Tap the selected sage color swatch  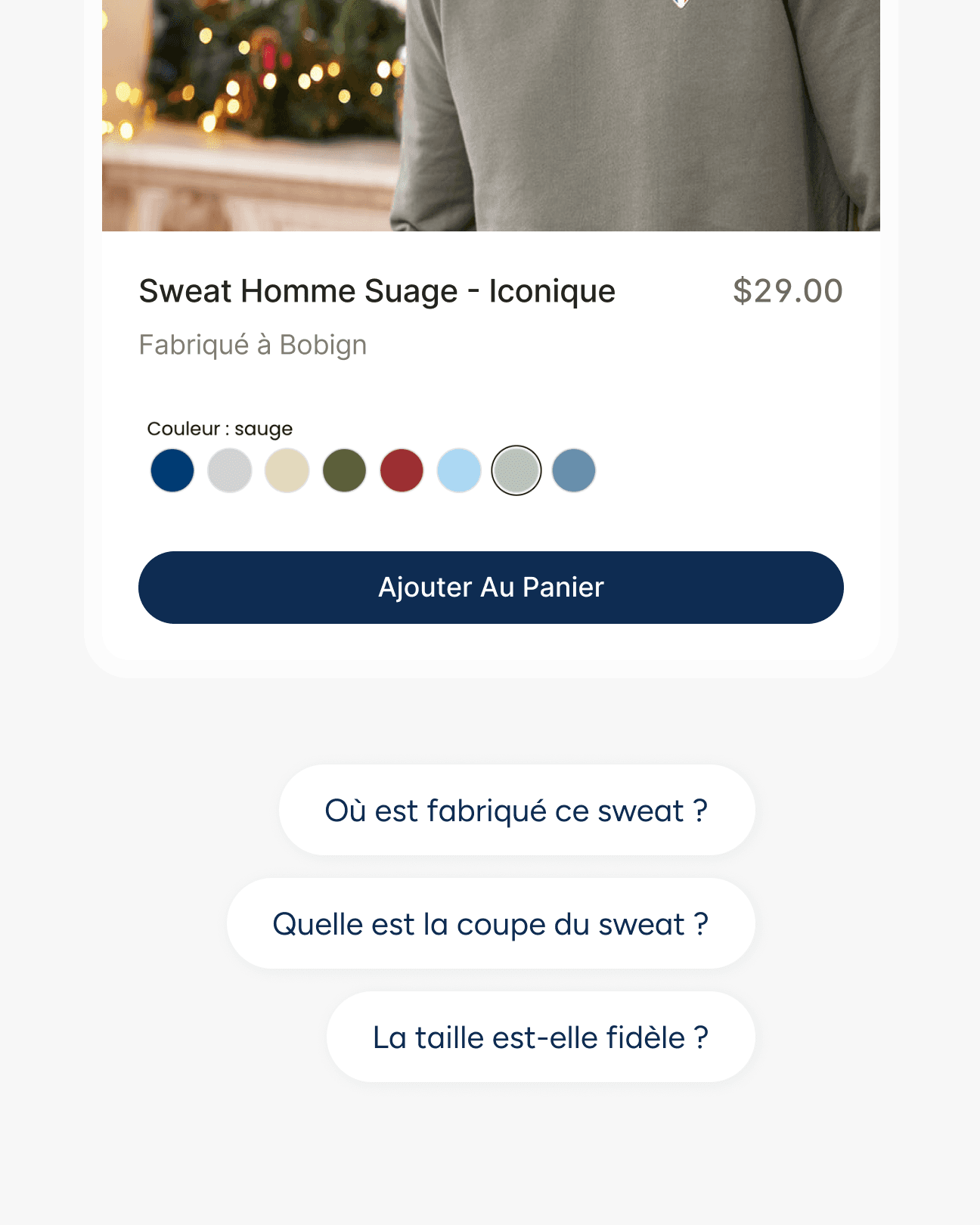point(516,470)
